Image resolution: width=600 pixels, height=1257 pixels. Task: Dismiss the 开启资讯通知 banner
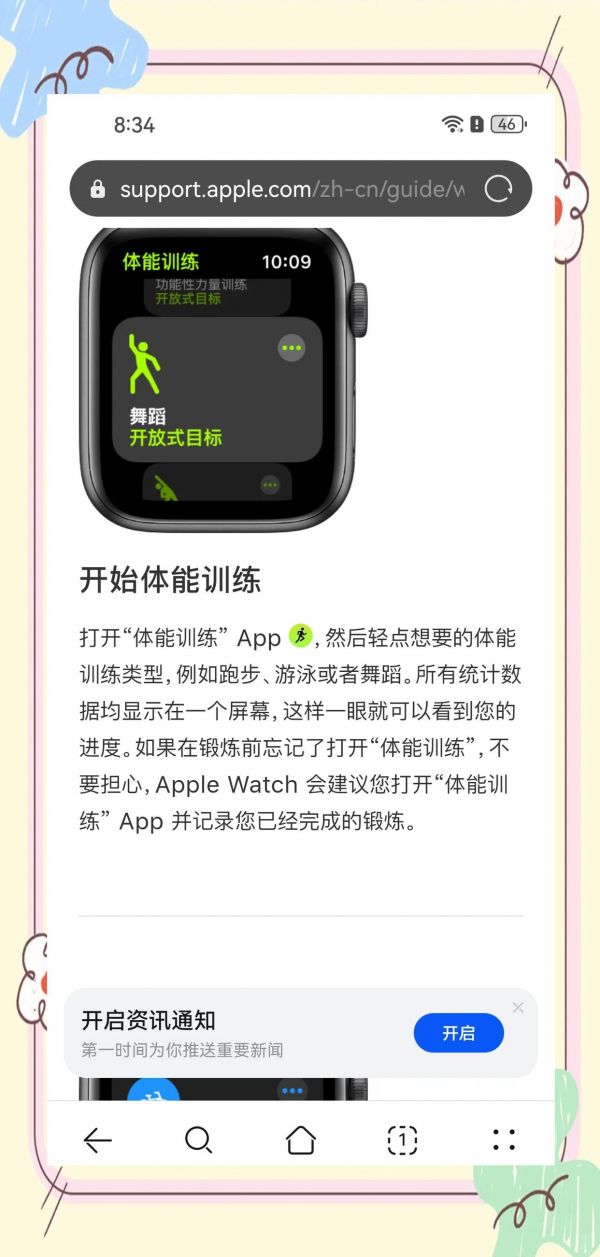pos(518,1007)
